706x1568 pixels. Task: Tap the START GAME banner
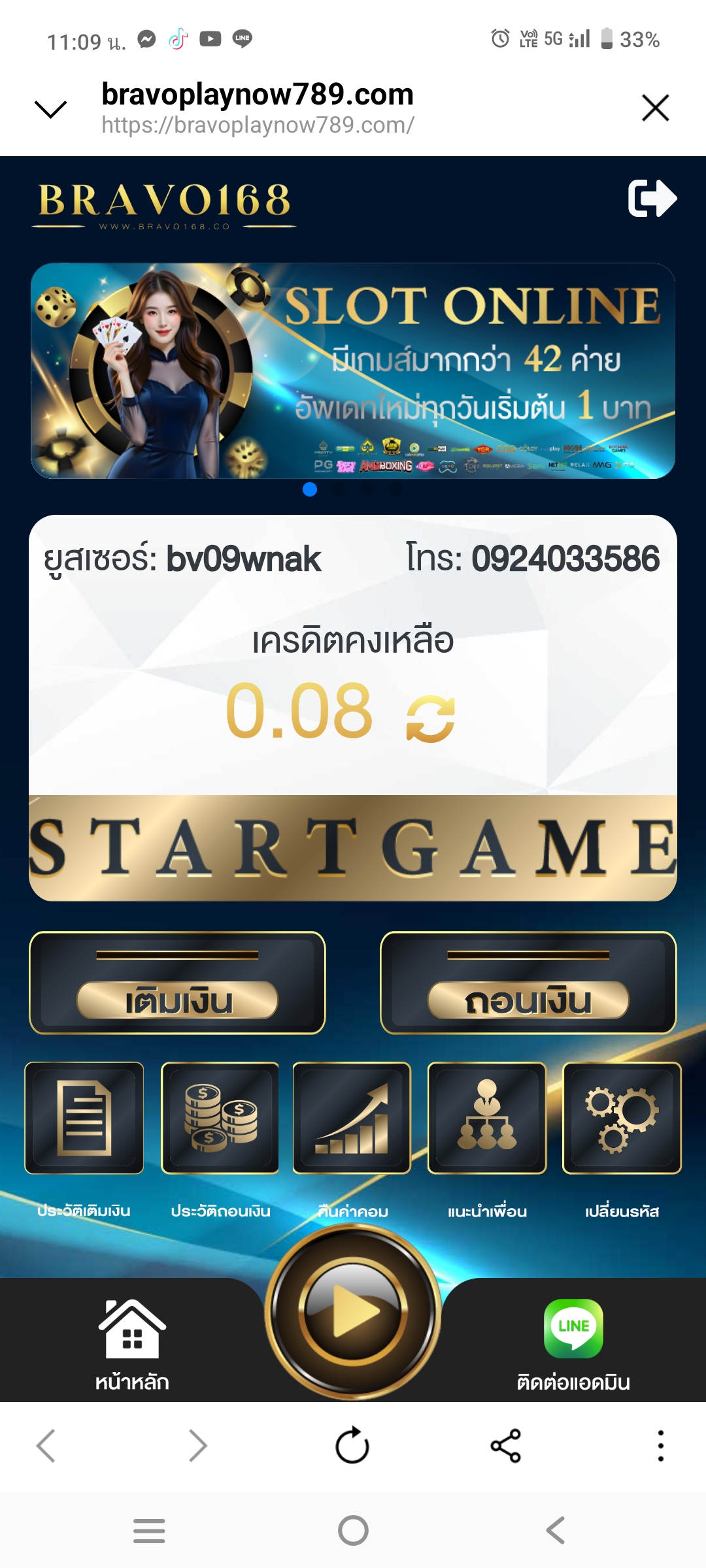pyautogui.click(x=353, y=847)
